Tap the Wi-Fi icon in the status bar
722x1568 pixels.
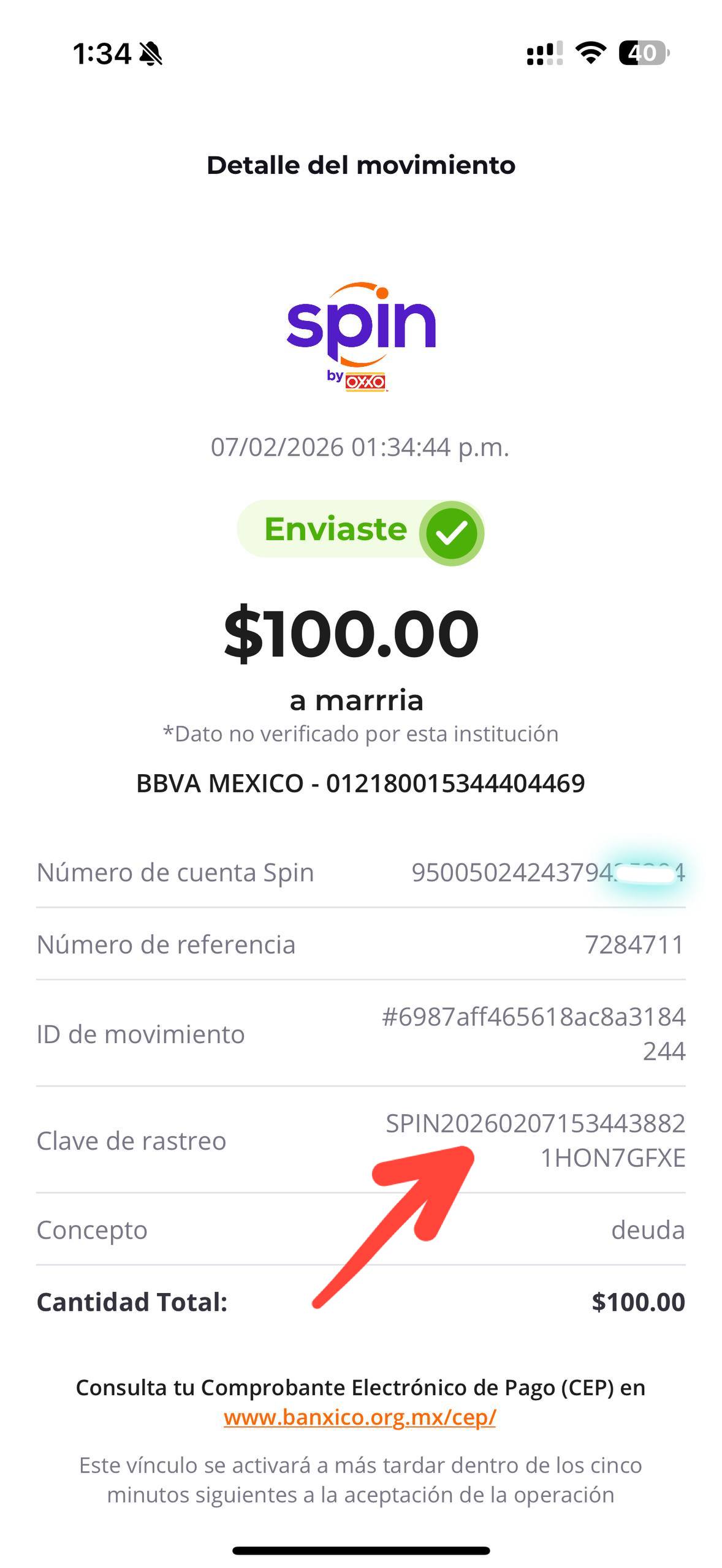(590, 55)
